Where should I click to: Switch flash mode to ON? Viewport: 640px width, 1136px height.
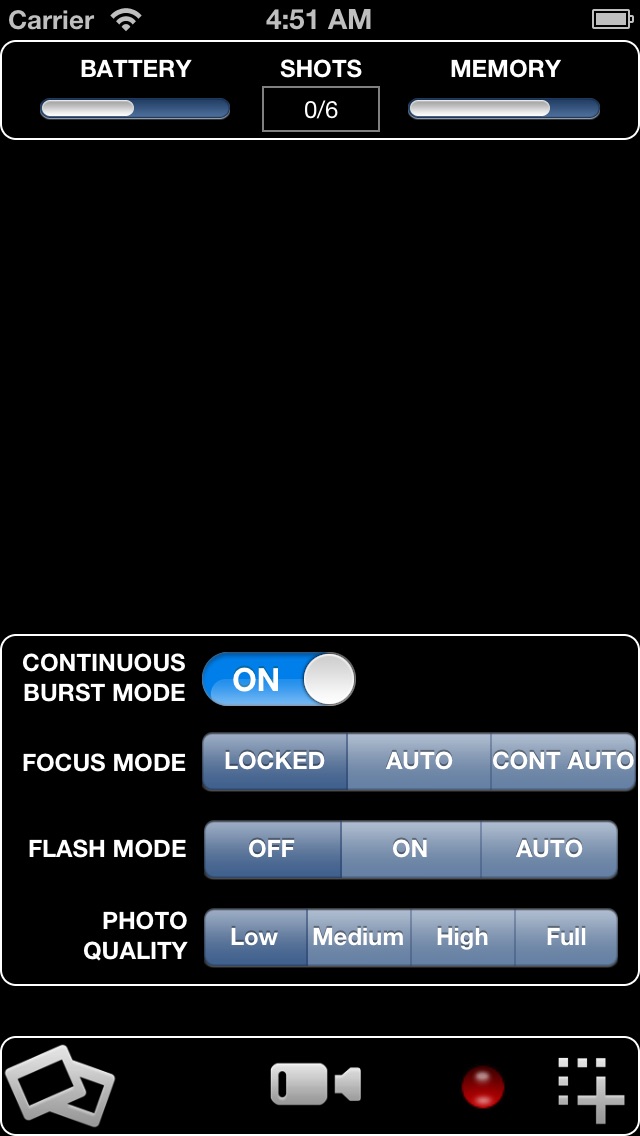[x=410, y=849]
